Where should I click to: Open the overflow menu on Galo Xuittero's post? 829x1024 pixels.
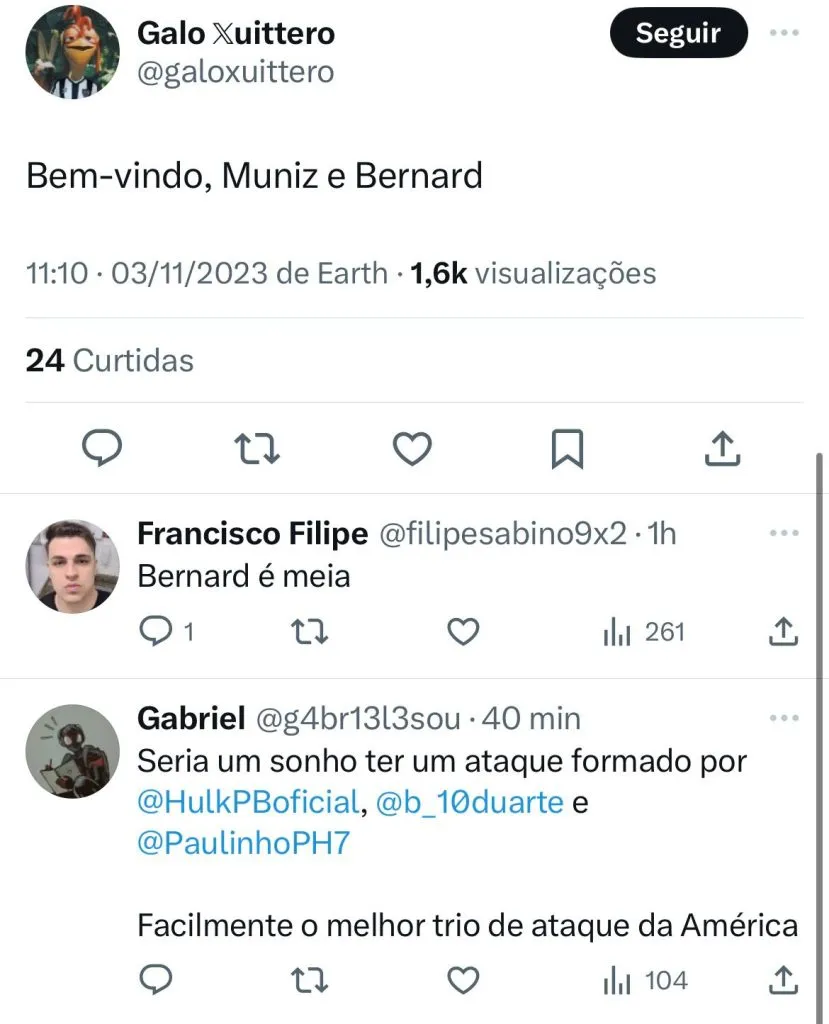(x=784, y=31)
